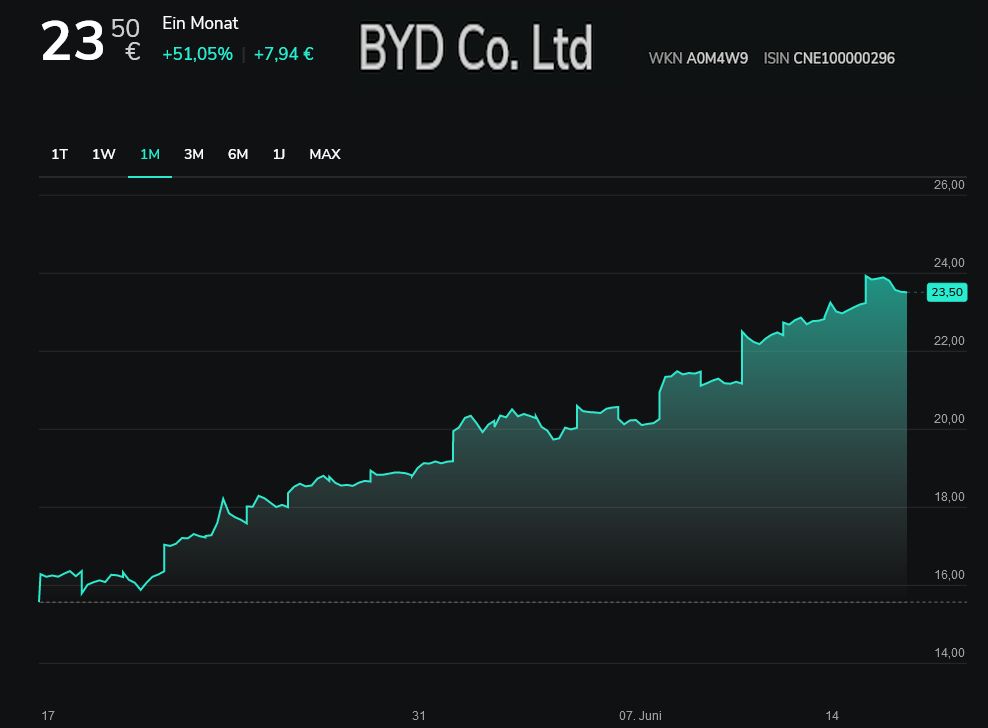
Task: Show the MAX price history
Action: (325, 154)
